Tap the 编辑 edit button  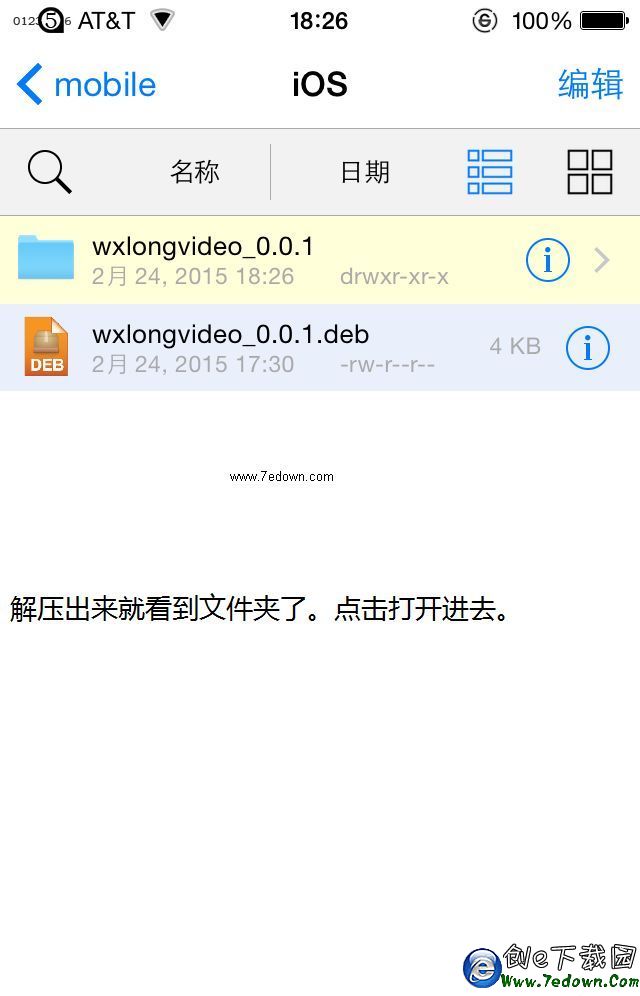click(590, 85)
